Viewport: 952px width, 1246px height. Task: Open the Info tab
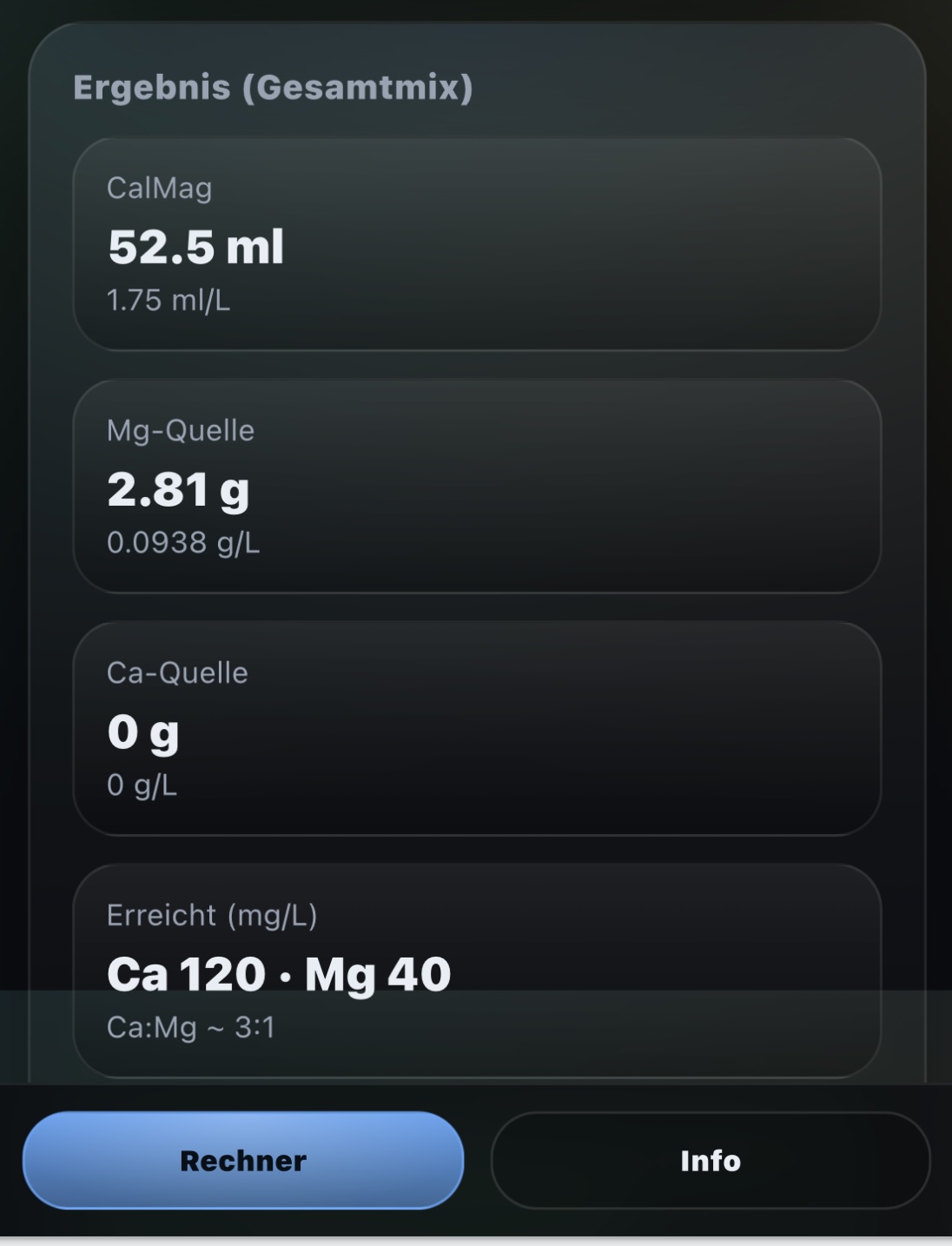(x=710, y=1160)
